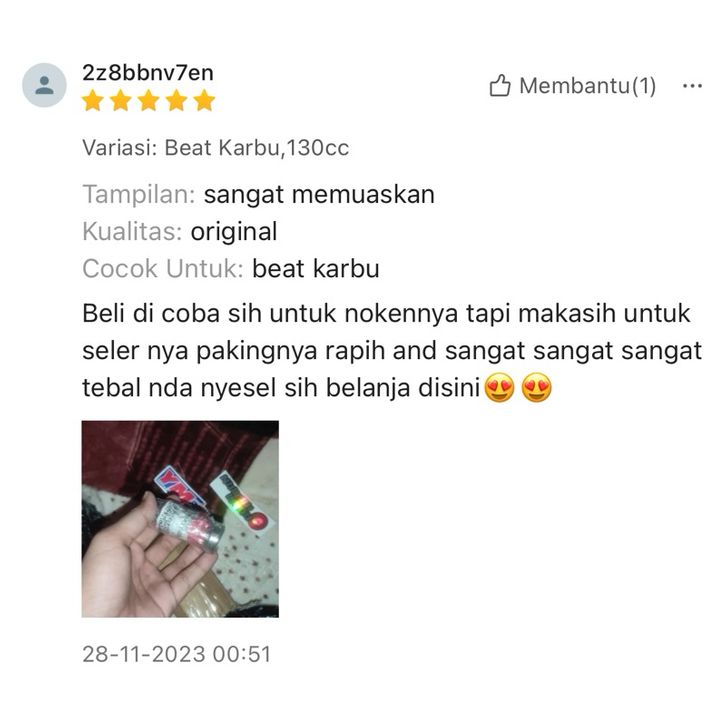The image size is (726, 726).
Task: Open the three-dot overflow menu
Action: pos(692,86)
